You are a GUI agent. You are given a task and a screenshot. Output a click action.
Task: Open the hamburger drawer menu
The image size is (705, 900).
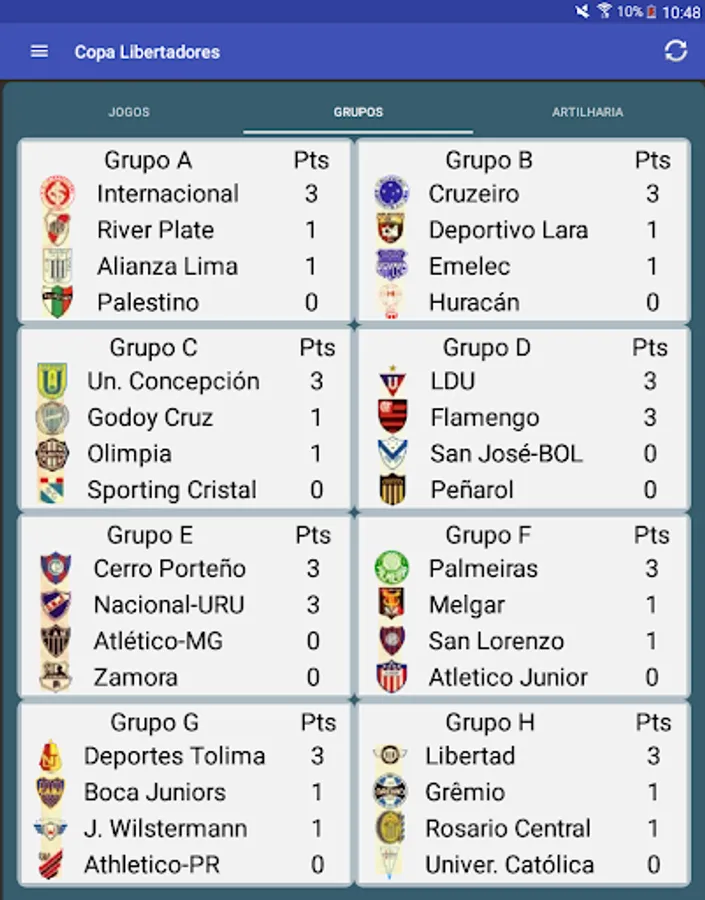tap(39, 52)
